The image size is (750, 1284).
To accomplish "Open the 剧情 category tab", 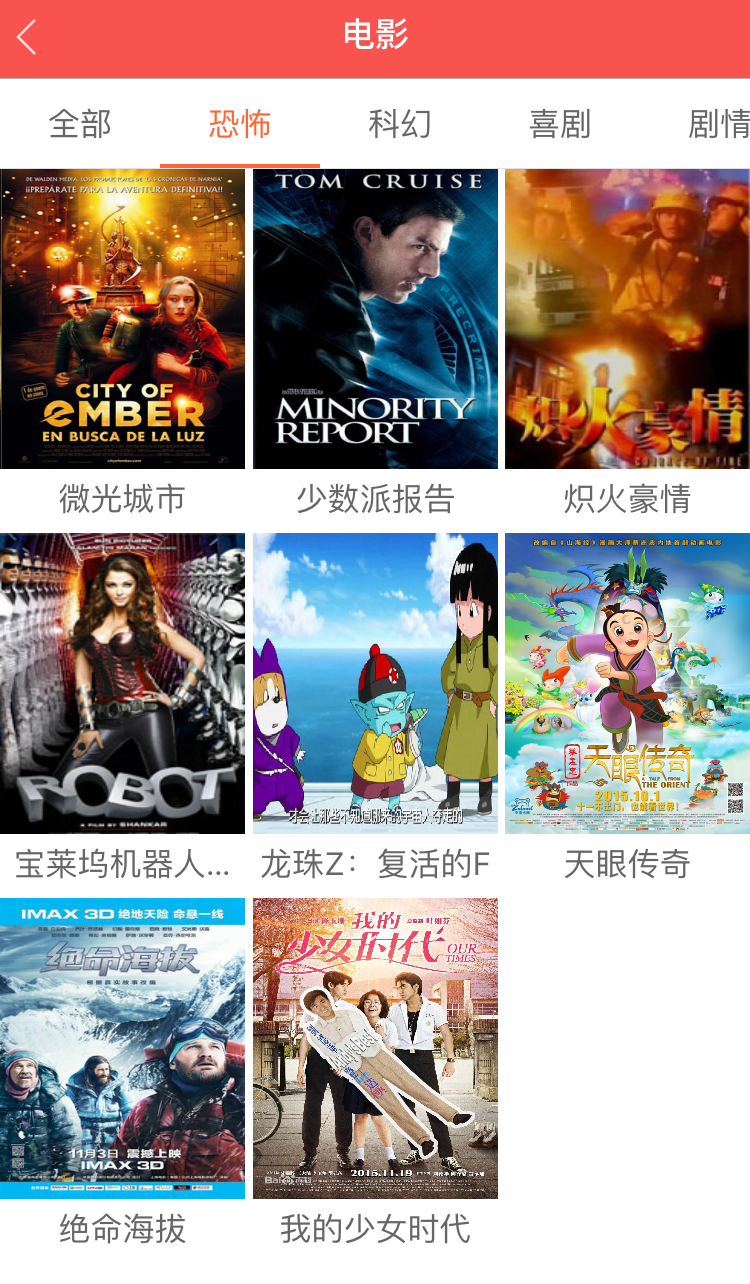I will pyautogui.click(x=718, y=125).
